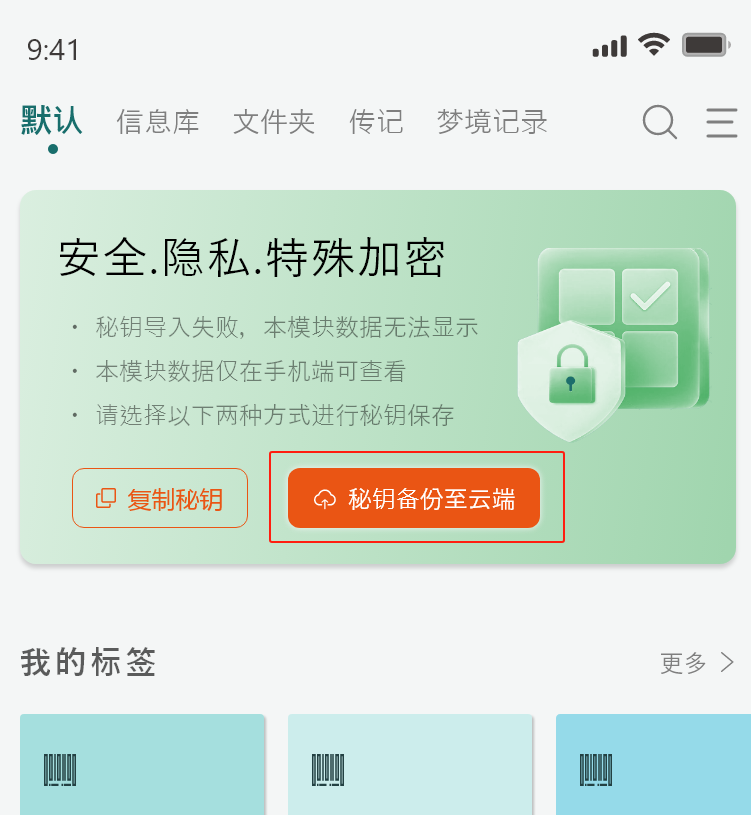Viewport: 751px width, 815px height.
Task: Tap the 复制秘钥 button
Action: coord(160,498)
